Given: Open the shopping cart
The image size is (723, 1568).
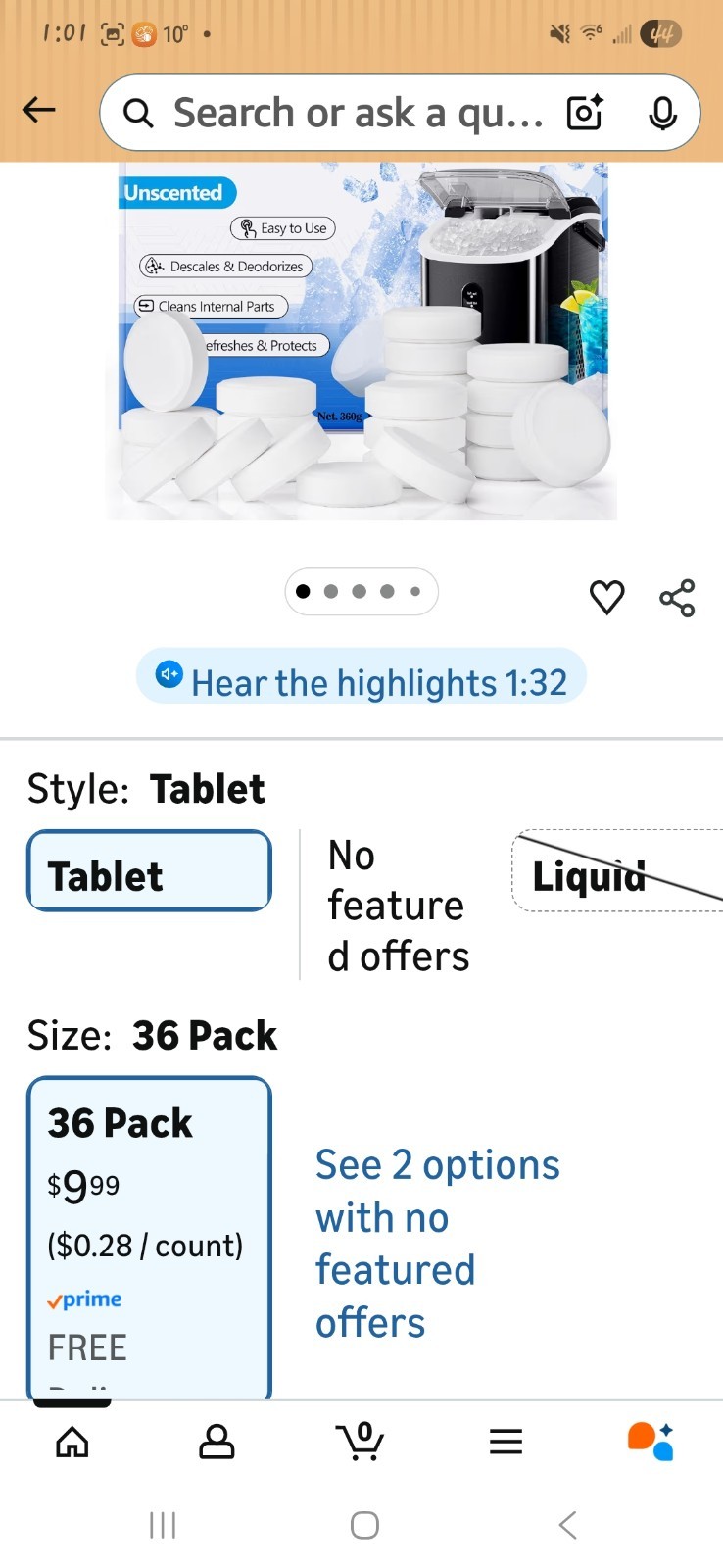Looking at the screenshot, I should pyautogui.click(x=360, y=1441).
